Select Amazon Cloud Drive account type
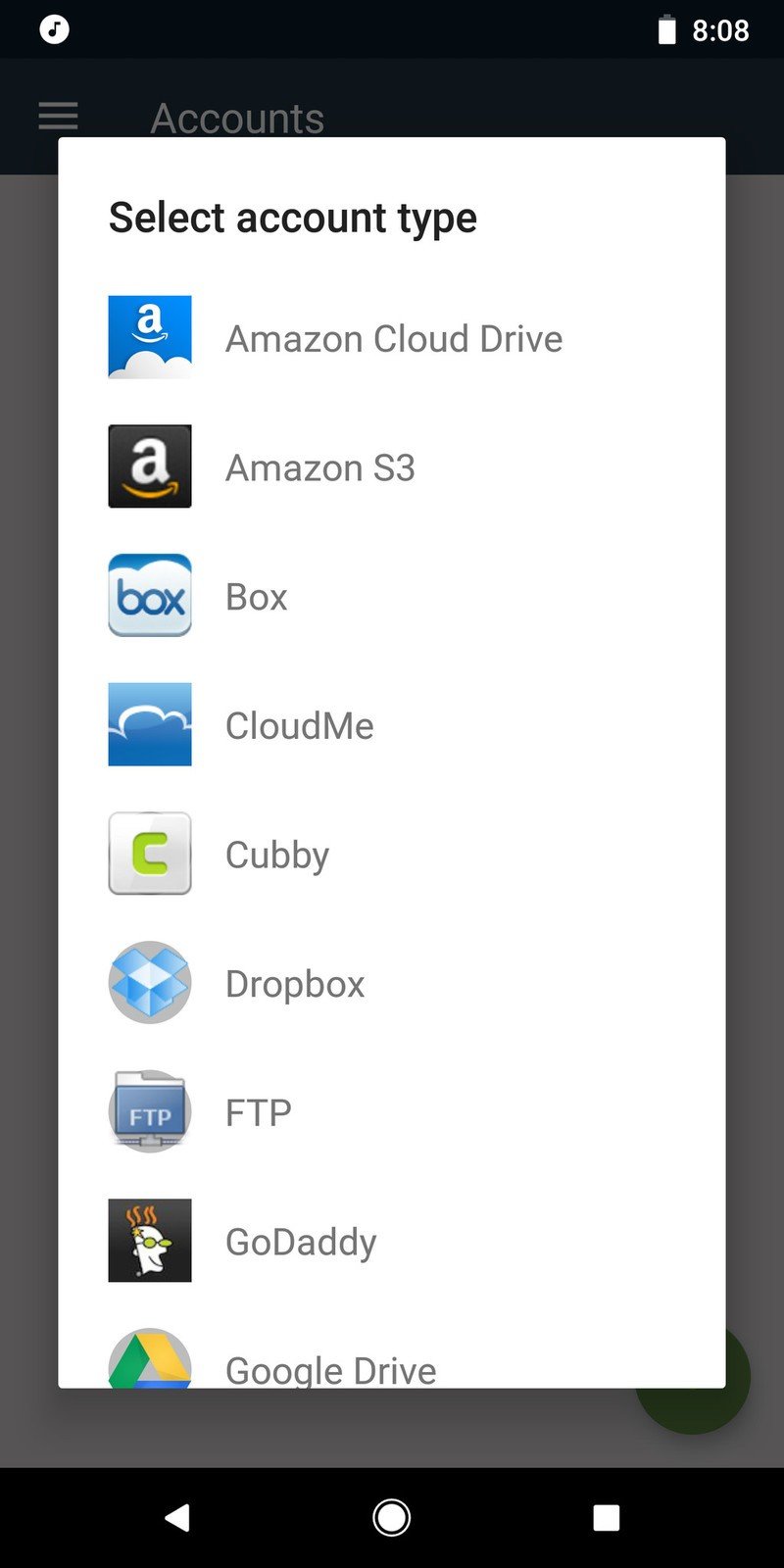784x1568 pixels. (x=392, y=338)
